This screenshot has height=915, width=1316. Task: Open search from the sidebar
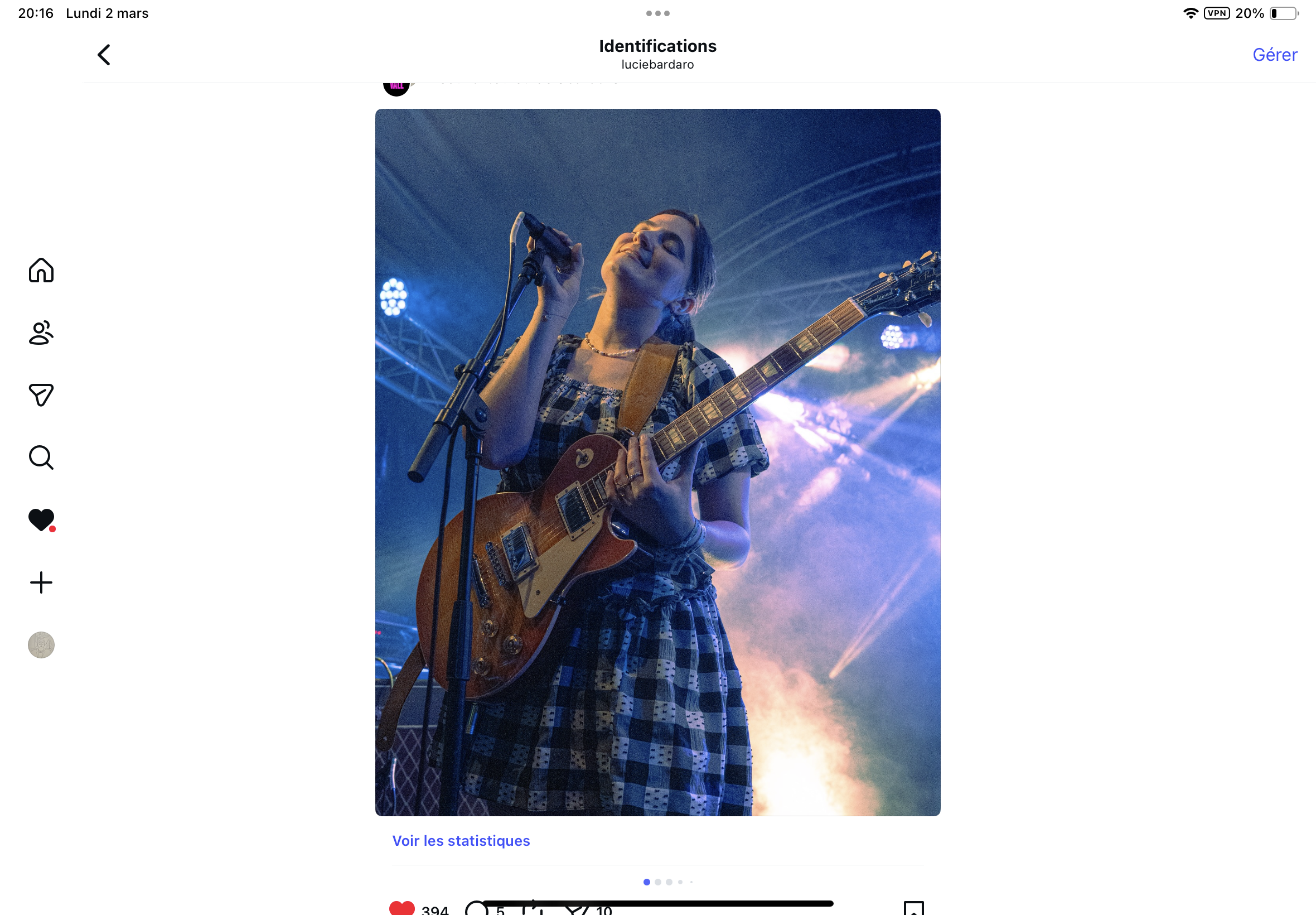pos(41,458)
